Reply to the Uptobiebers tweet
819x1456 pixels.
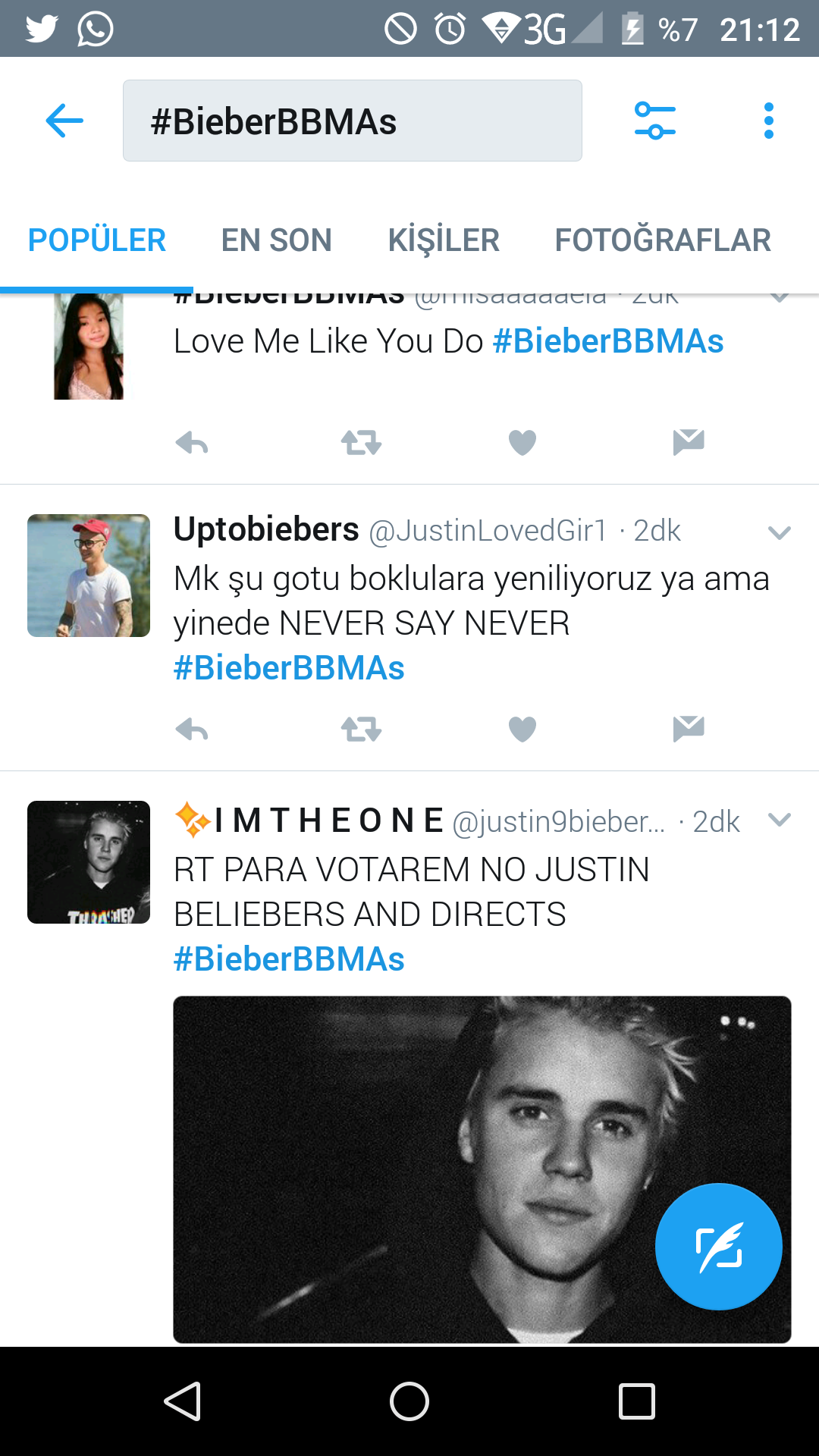pyautogui.click(x=192, y=730)
